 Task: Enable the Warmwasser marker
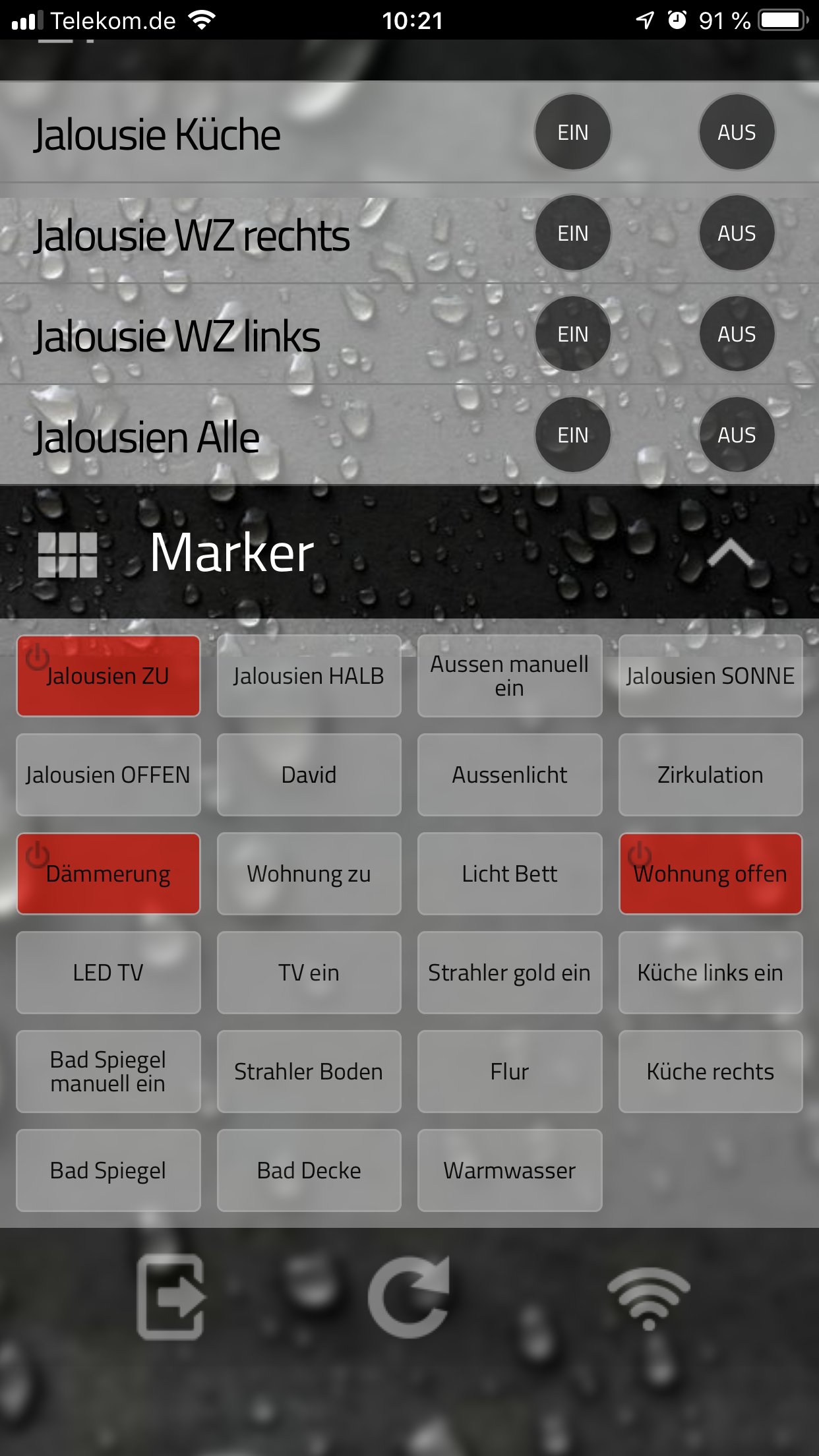point(510,1170)
